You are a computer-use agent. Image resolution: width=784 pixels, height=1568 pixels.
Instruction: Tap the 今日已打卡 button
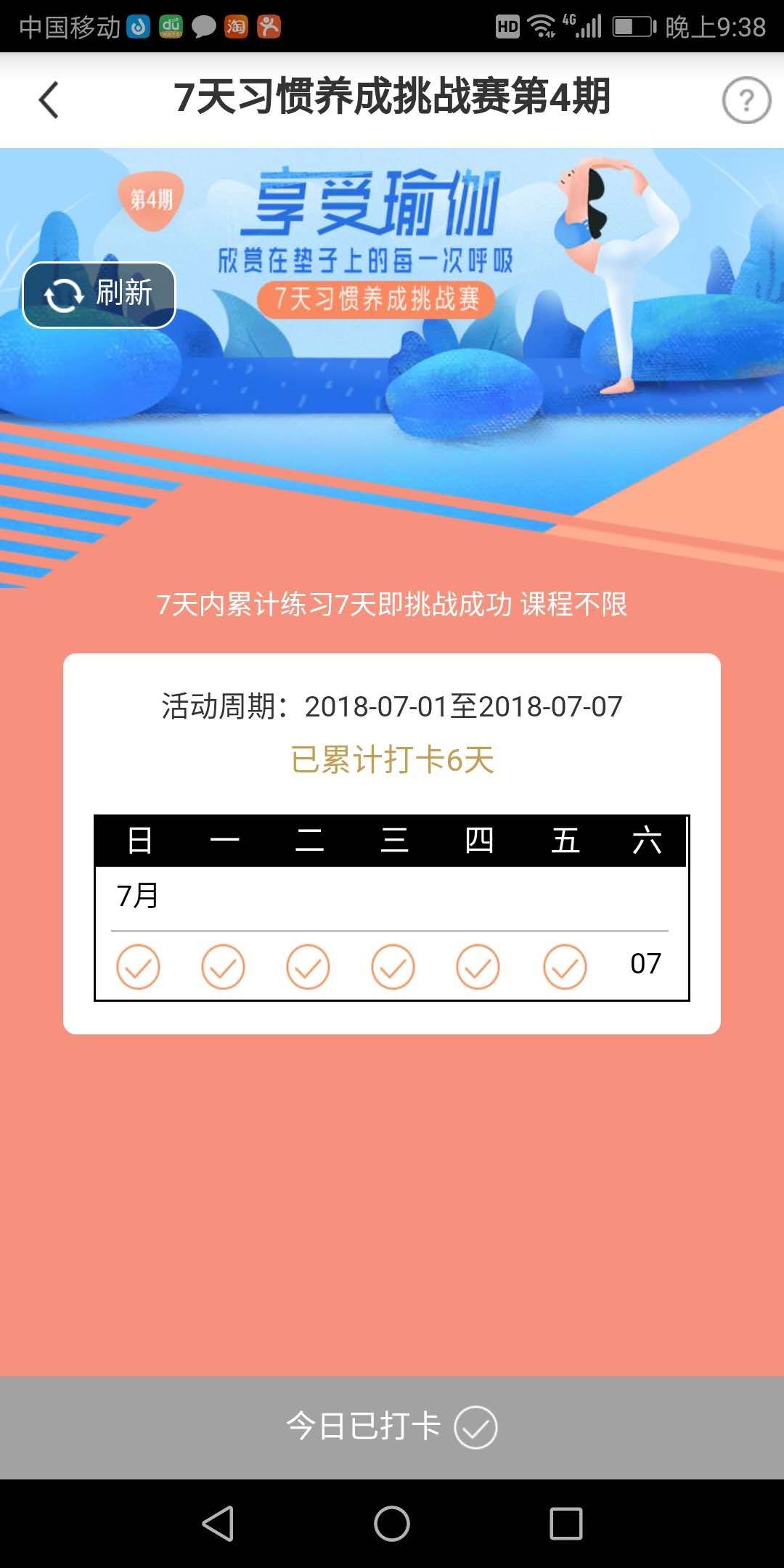(x=392, y=1427)
